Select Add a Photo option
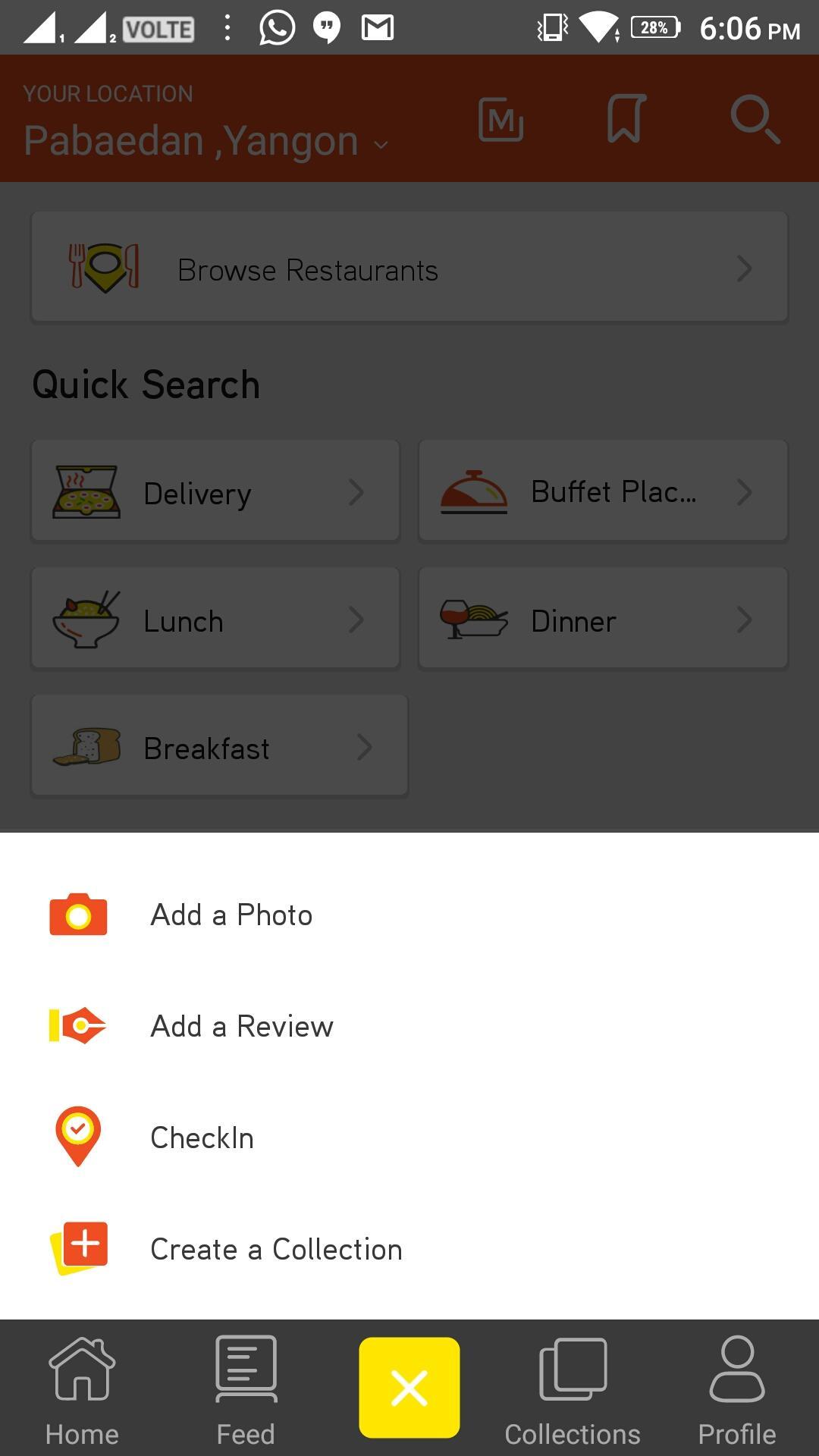This screenshot has width=819, height=1456. point(231,915)
